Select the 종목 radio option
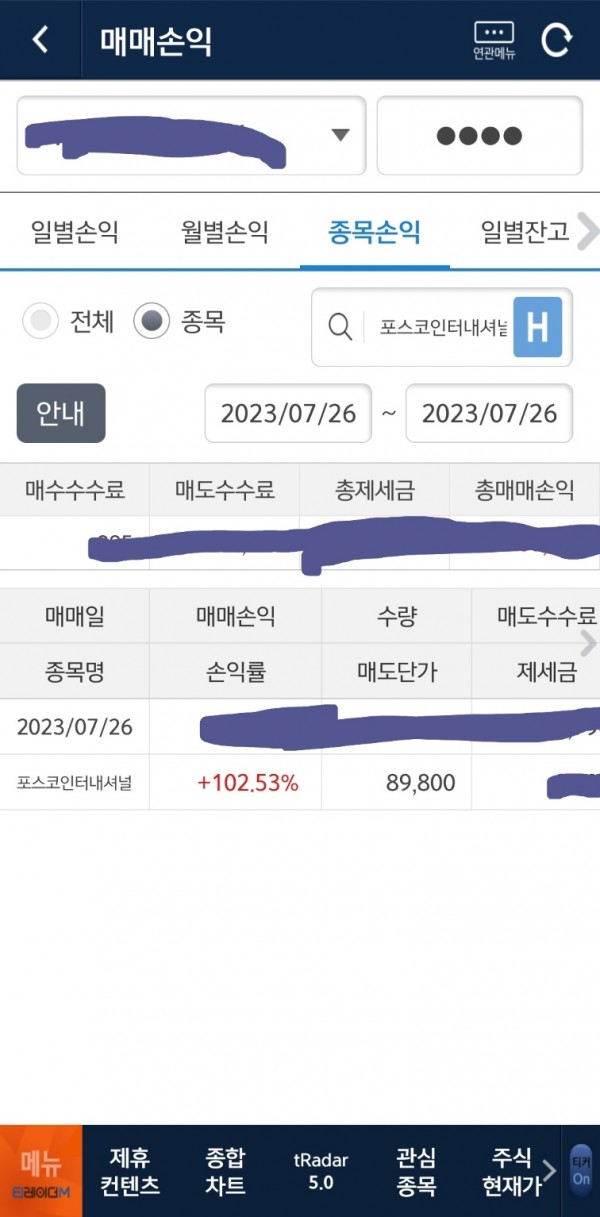The width and height of the screenshot is (600, 1217). pyautogui.click(x=179, y=321)
